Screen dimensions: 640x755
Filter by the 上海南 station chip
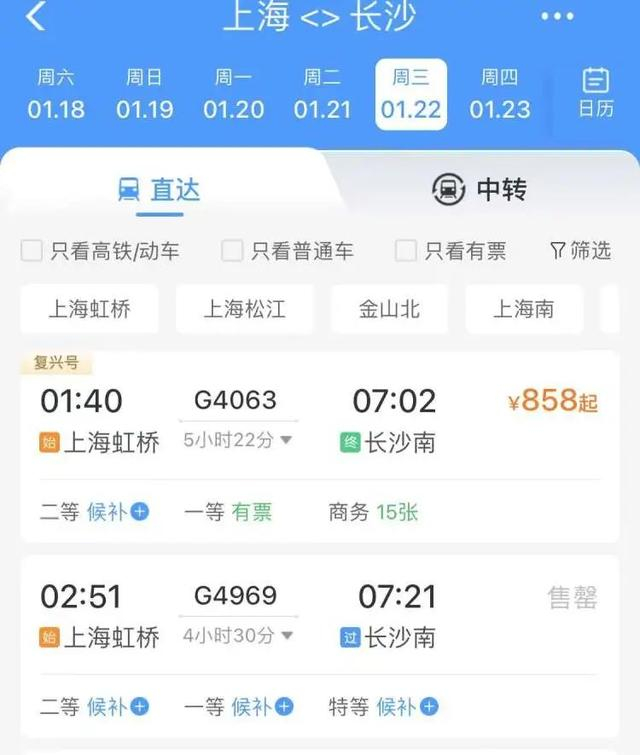click(524, 309)
